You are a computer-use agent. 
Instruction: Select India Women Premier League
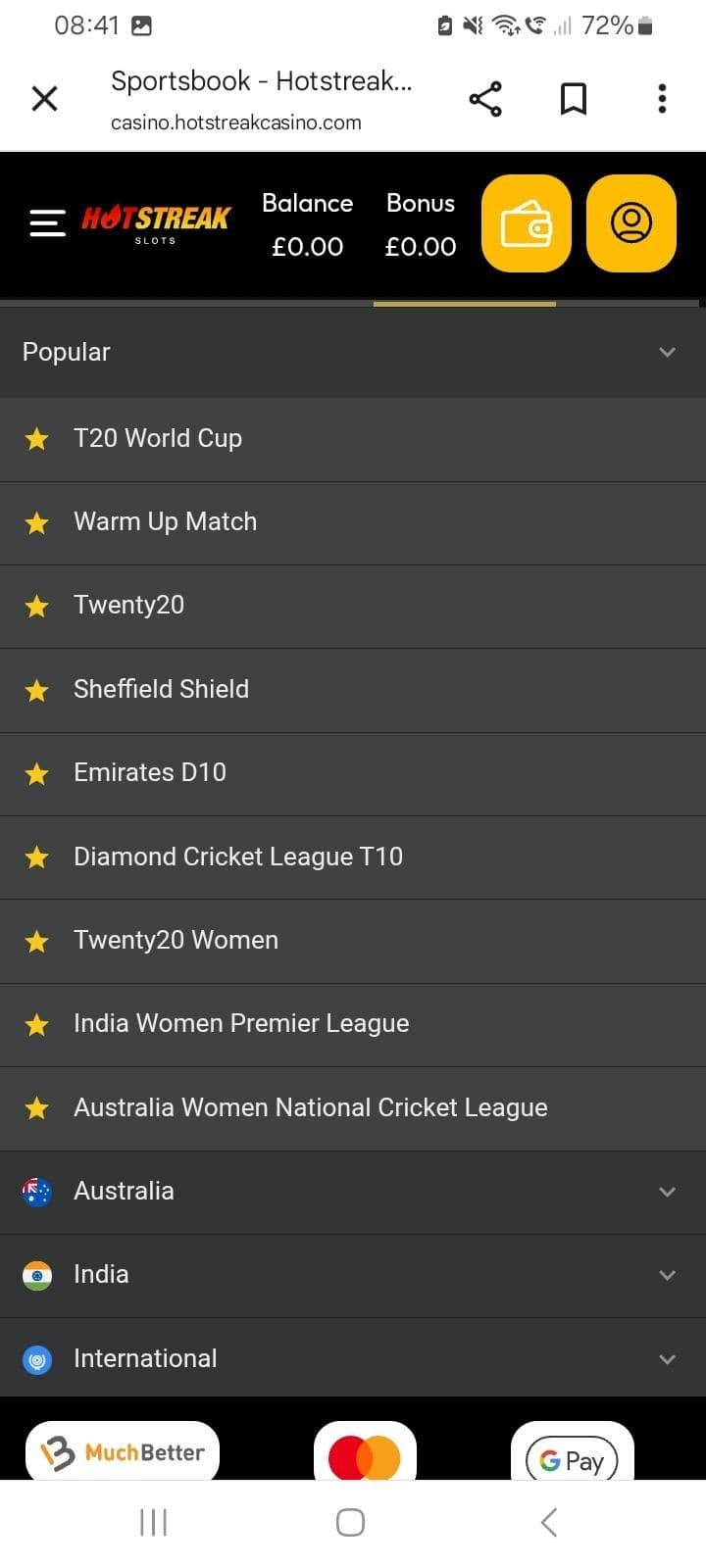pyautogui.click(x=241, y=1024)
